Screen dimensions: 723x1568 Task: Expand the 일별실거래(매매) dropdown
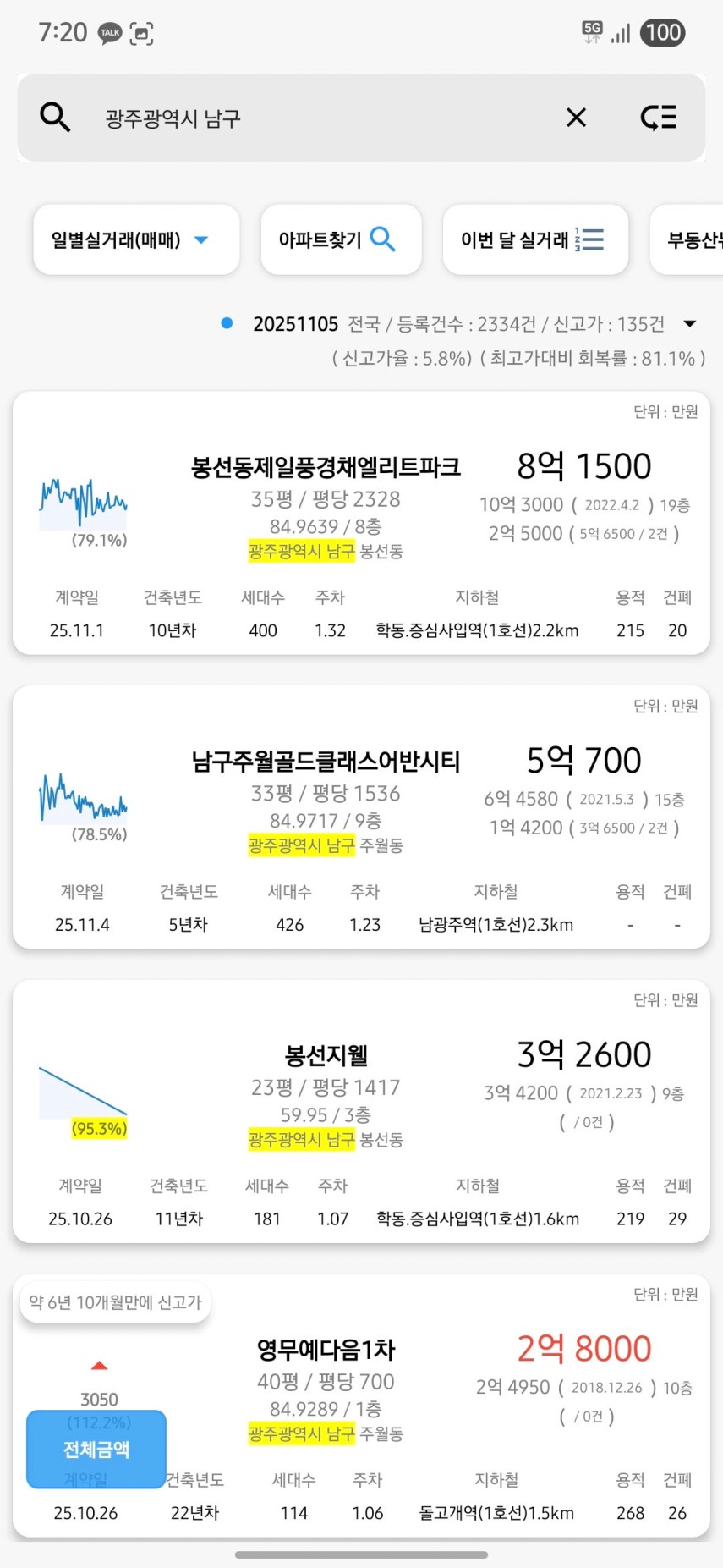(x=136, y=240)
